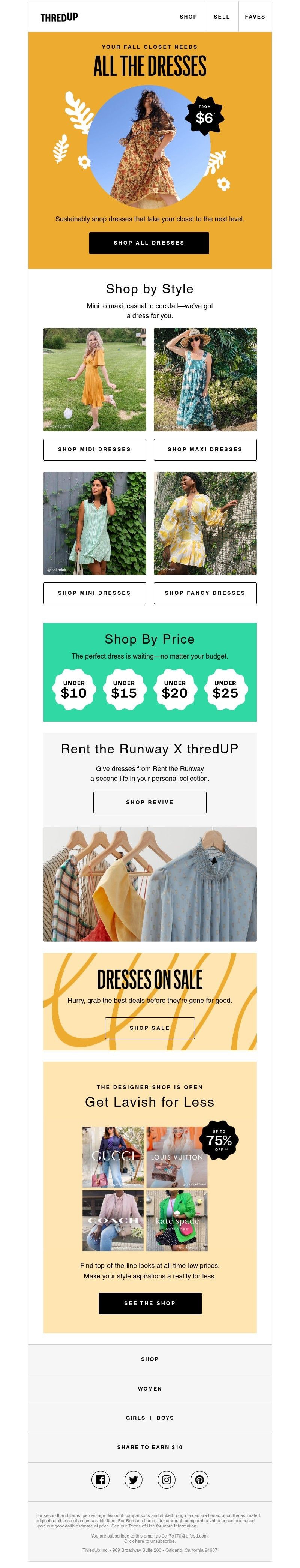Tap Shop All Dresses button
300x1568 pixels.
coord(149,242)
